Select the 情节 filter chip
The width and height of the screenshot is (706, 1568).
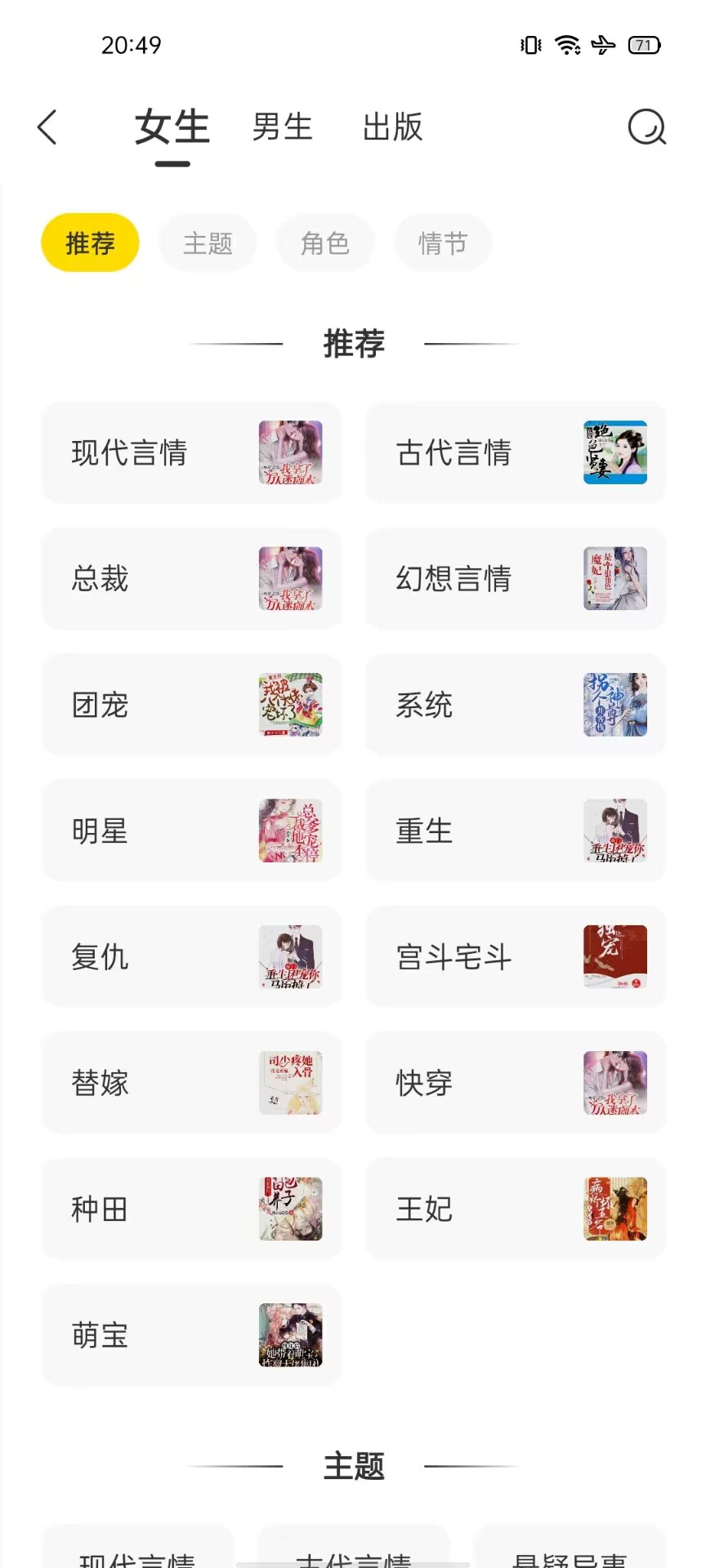443,243
